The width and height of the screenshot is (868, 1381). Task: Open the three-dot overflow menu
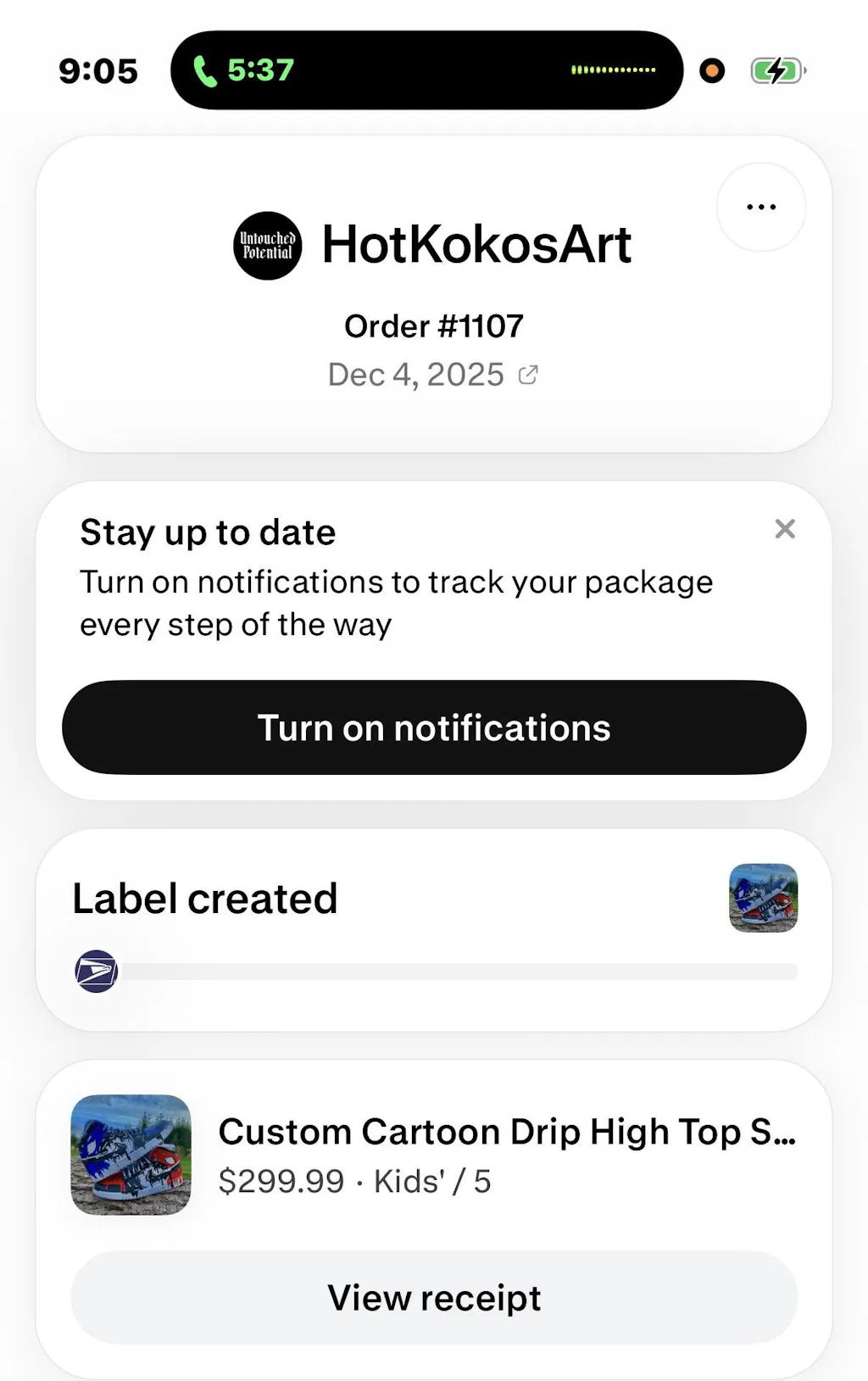click(760, 207)
